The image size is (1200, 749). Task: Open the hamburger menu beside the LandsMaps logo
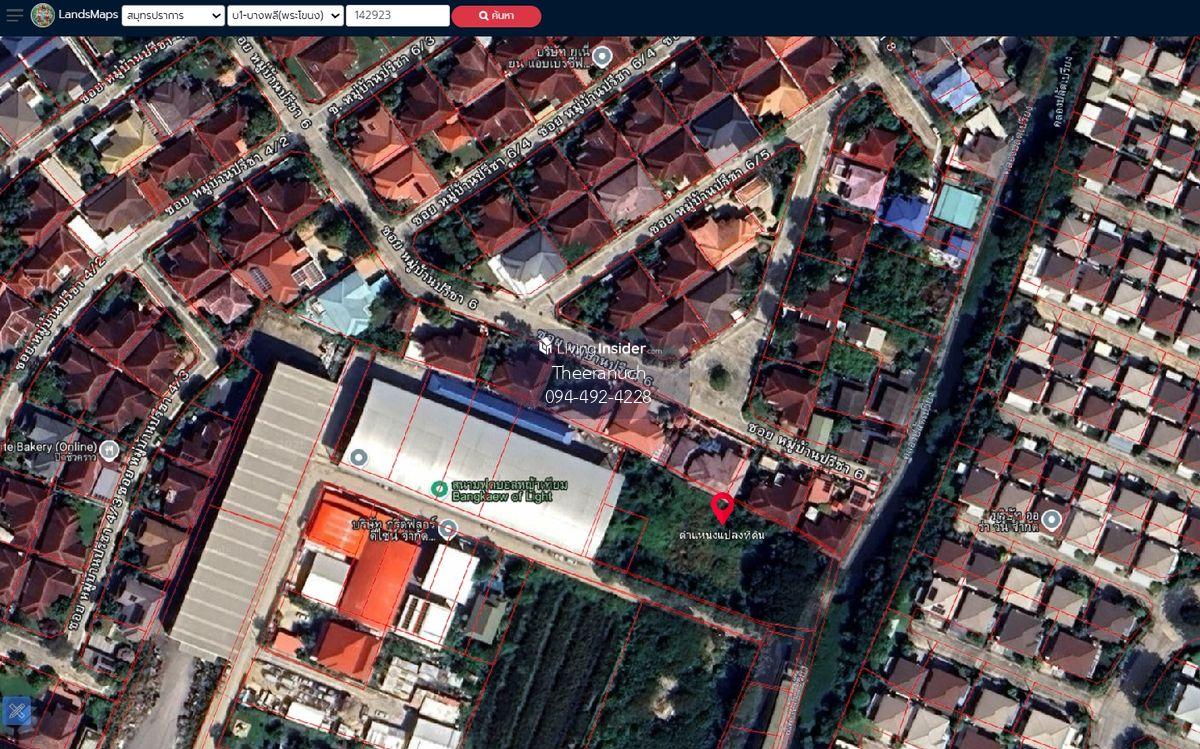pyautogui.click(x=14, y=16)
